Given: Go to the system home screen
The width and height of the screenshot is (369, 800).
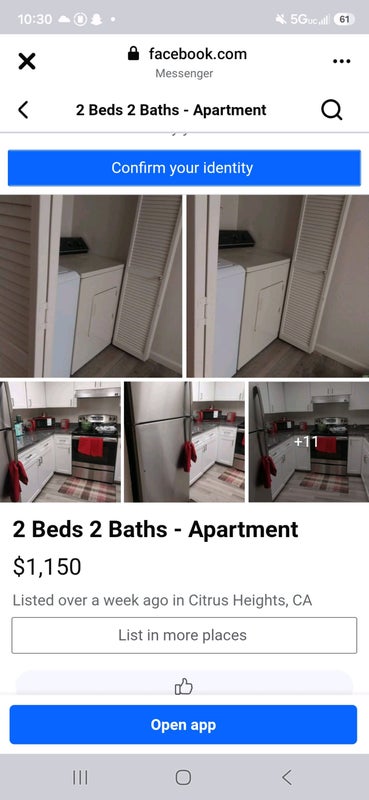Looking at the screenshot, I should (x=183, y=778).
